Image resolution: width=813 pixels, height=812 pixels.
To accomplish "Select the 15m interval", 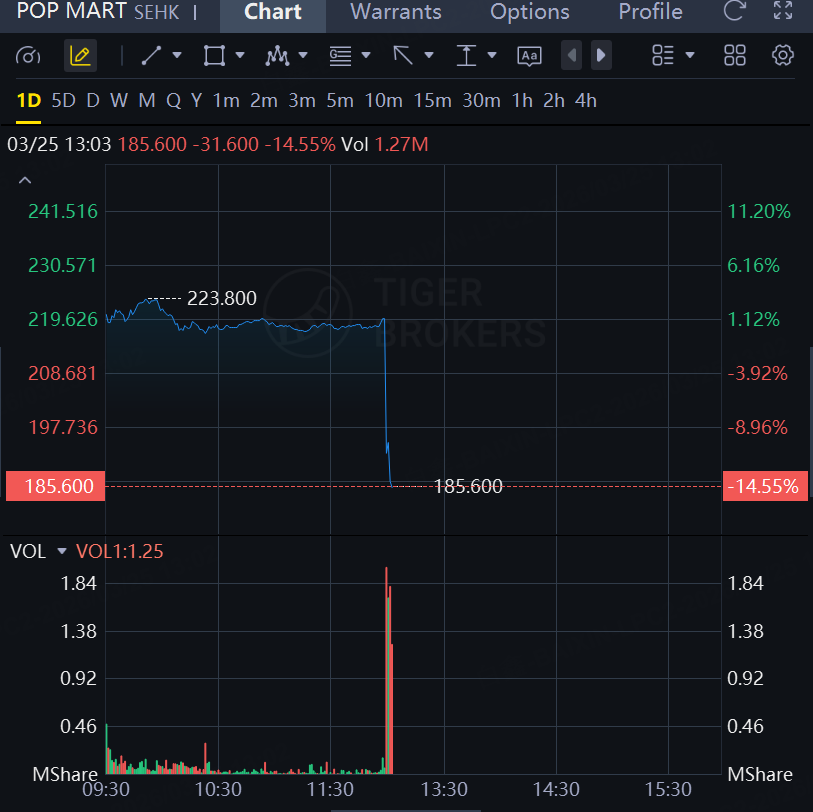I will pyautogui.click(x=432, y=100).
